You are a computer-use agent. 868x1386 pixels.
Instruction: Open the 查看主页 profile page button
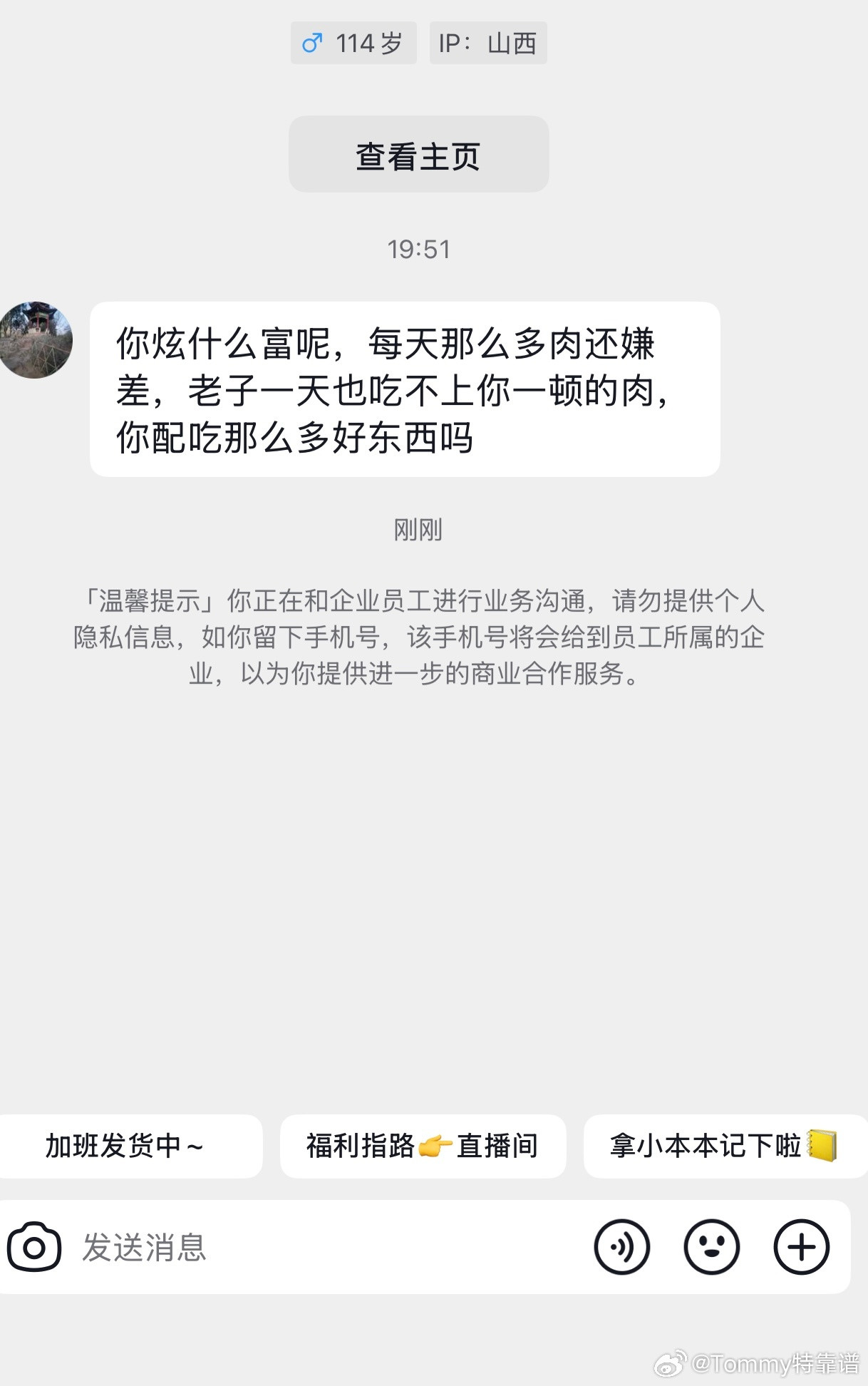[419, 154]
